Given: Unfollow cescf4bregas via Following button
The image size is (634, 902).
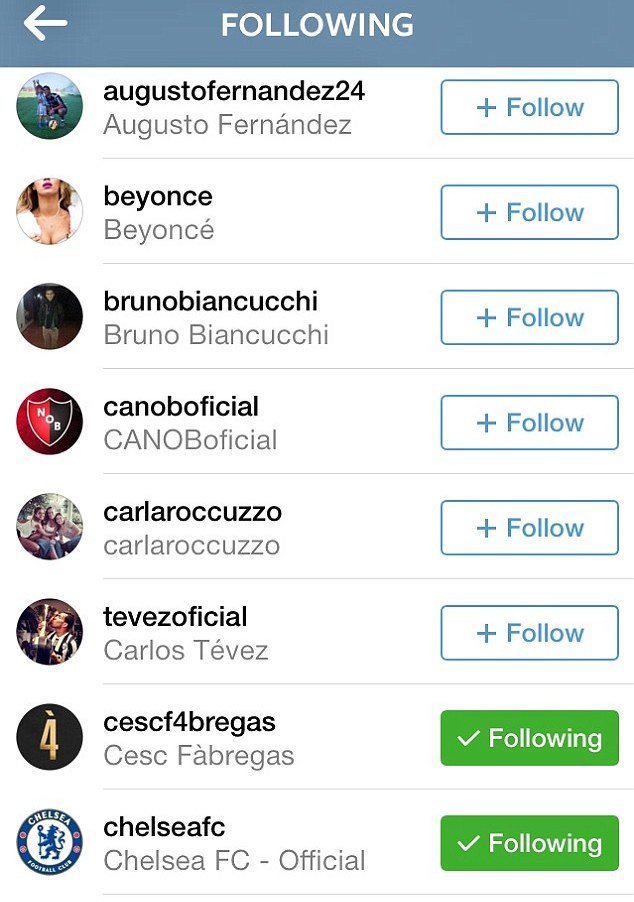Looking at the screenshot, I should tap(529, 738).
